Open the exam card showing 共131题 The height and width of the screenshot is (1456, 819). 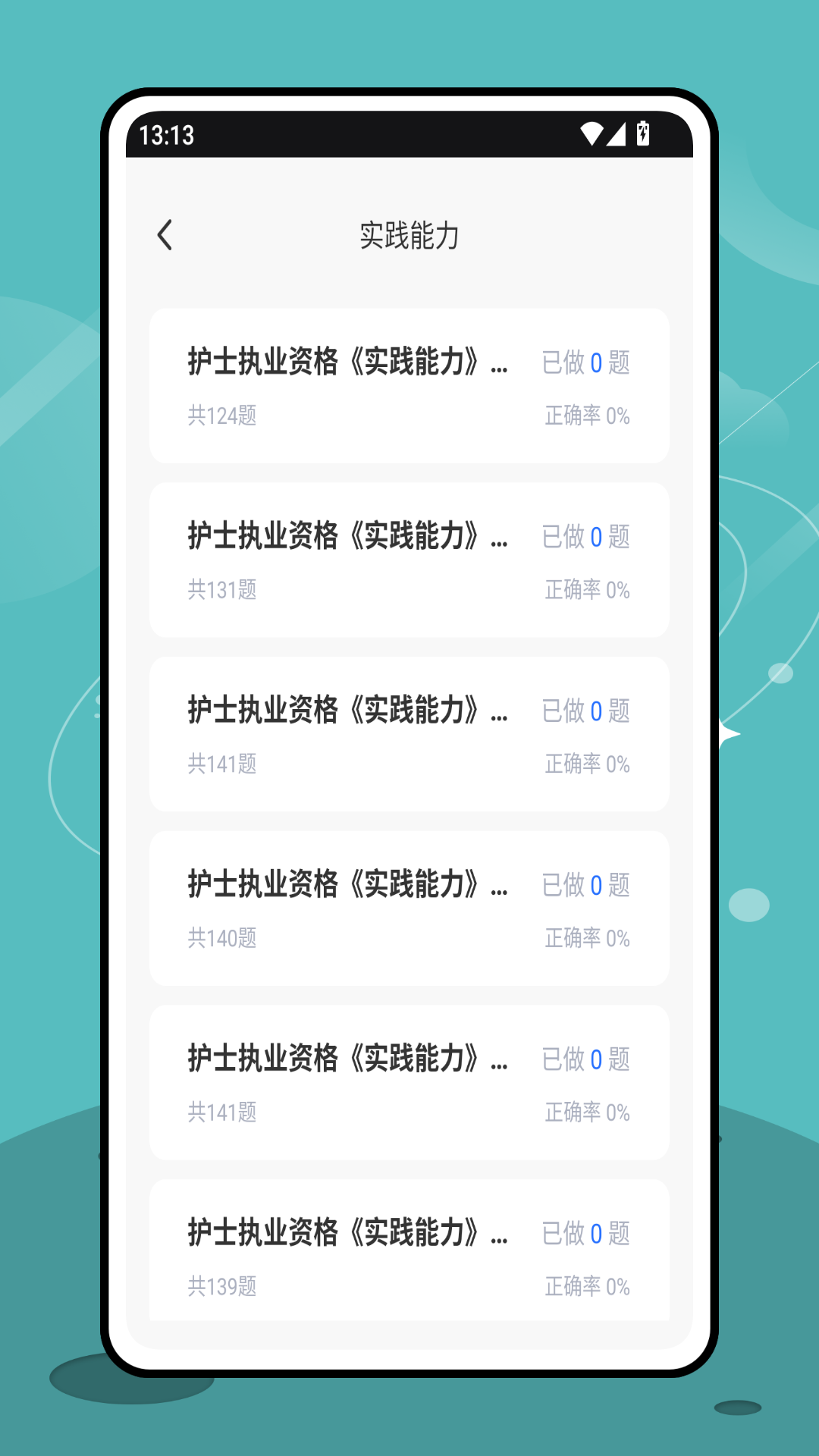coord(409,559)
